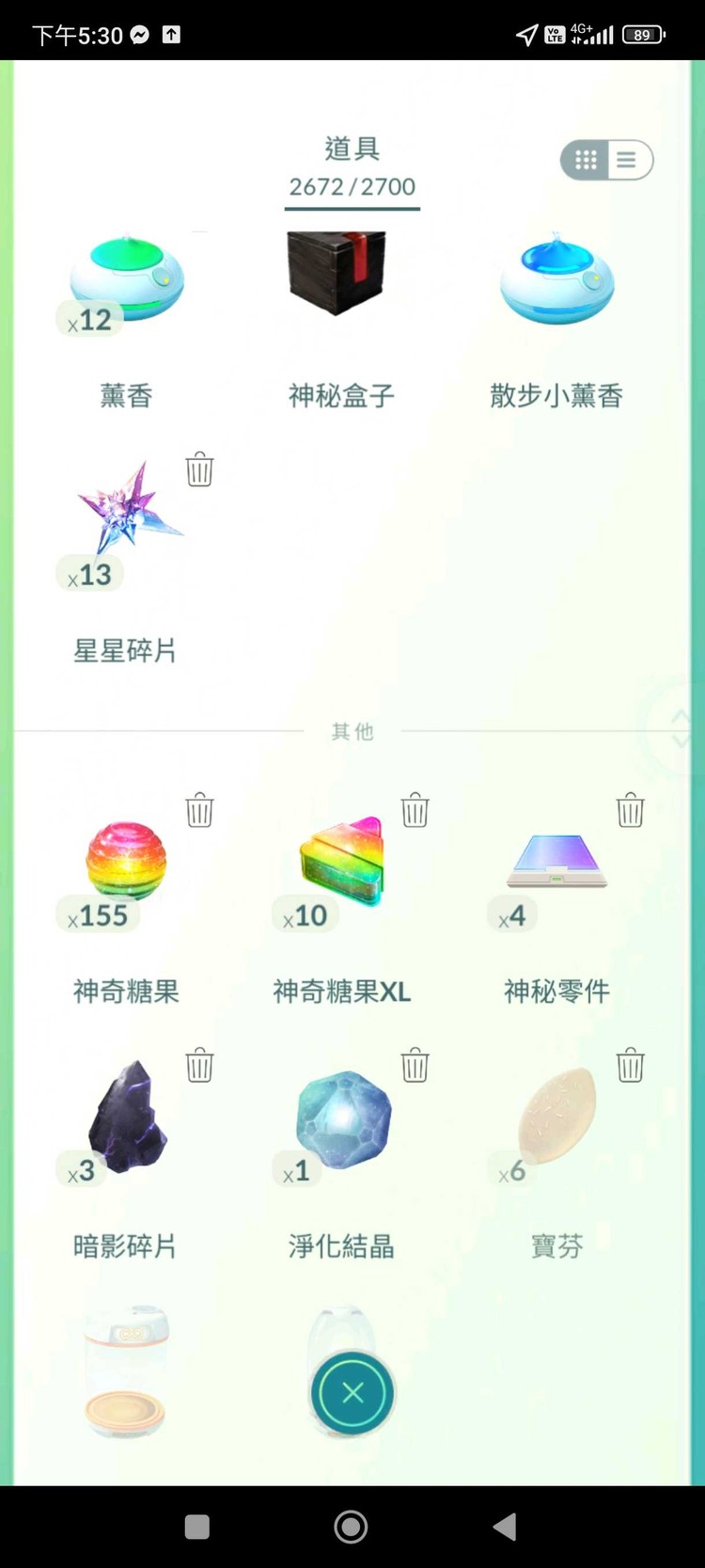
Task: Trash the 神奇糖果 Rare Candy
Action: pos(199,809)
